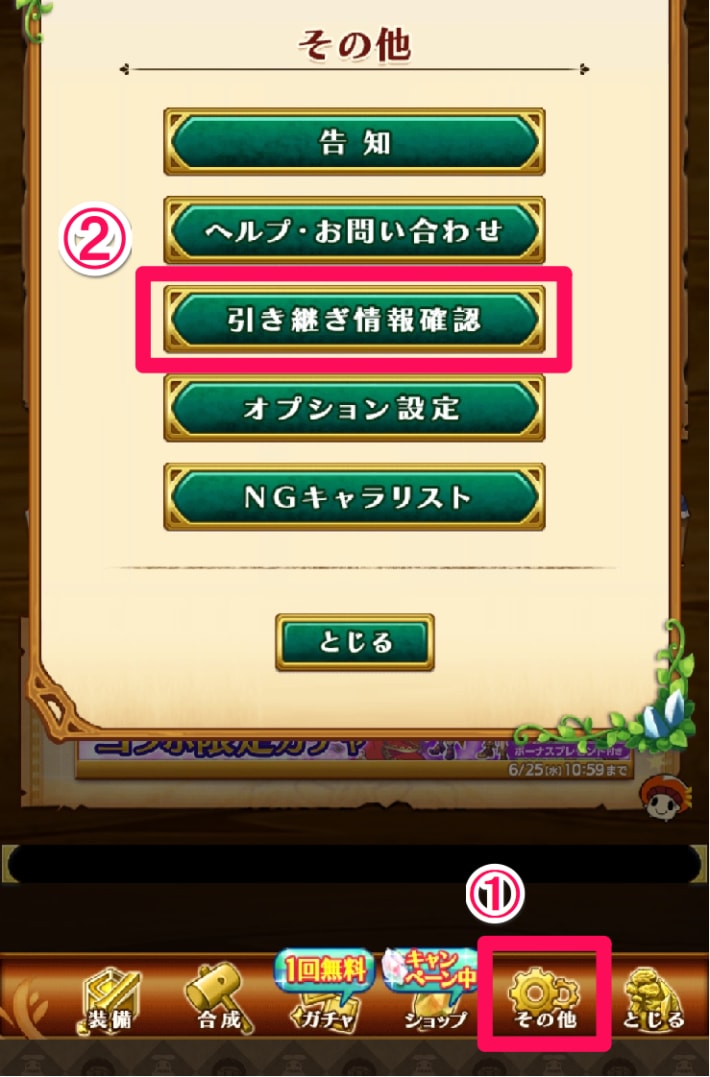Screen dimensions: 710x1077
Task: Go to the ガチャ tab
Action: click(x=323, y=995)
